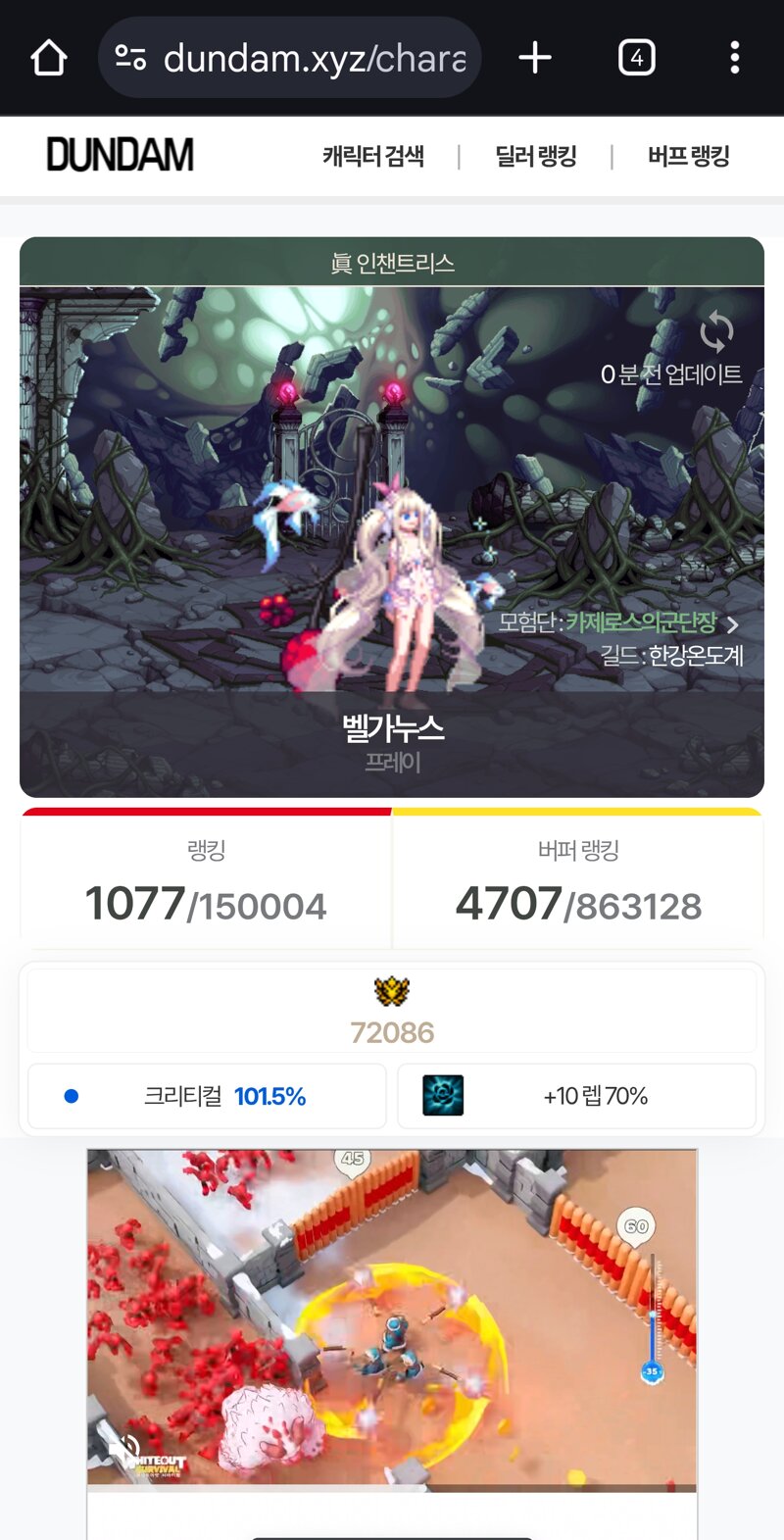
Task: Refresh character data via update icon
Action: pyautogui.click(x=716, y=331)
